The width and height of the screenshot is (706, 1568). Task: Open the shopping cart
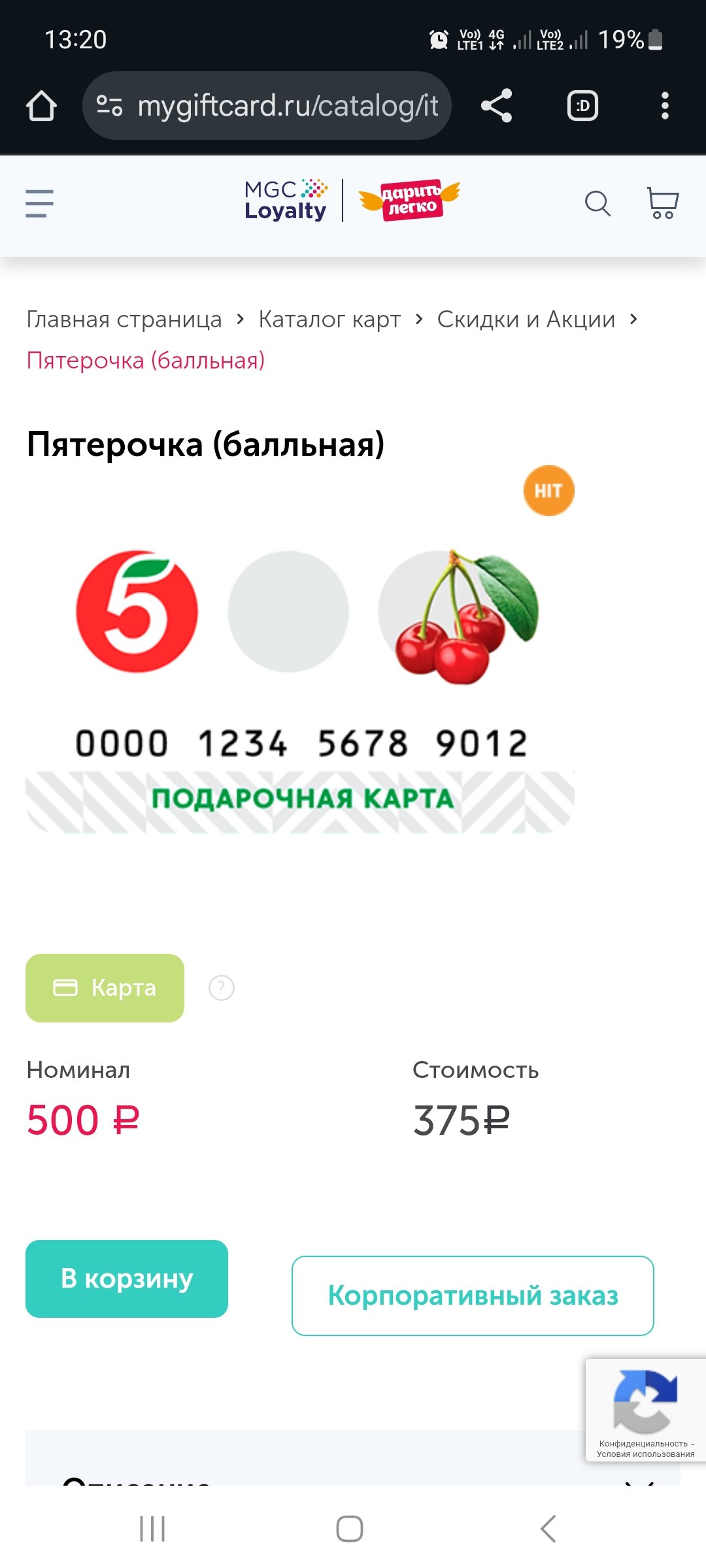(x=662, y=203)
